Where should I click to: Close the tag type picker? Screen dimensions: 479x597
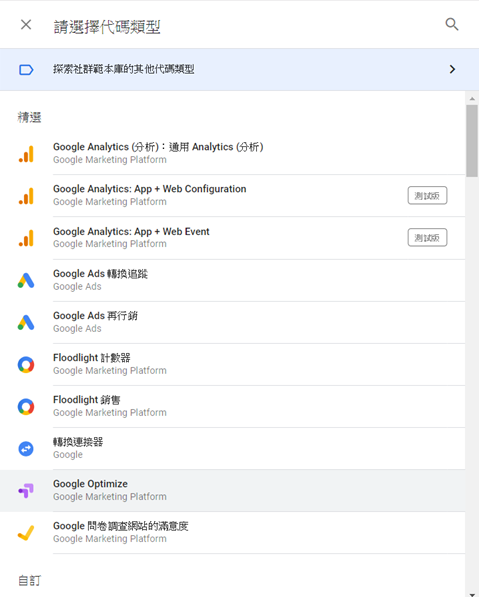26,25
